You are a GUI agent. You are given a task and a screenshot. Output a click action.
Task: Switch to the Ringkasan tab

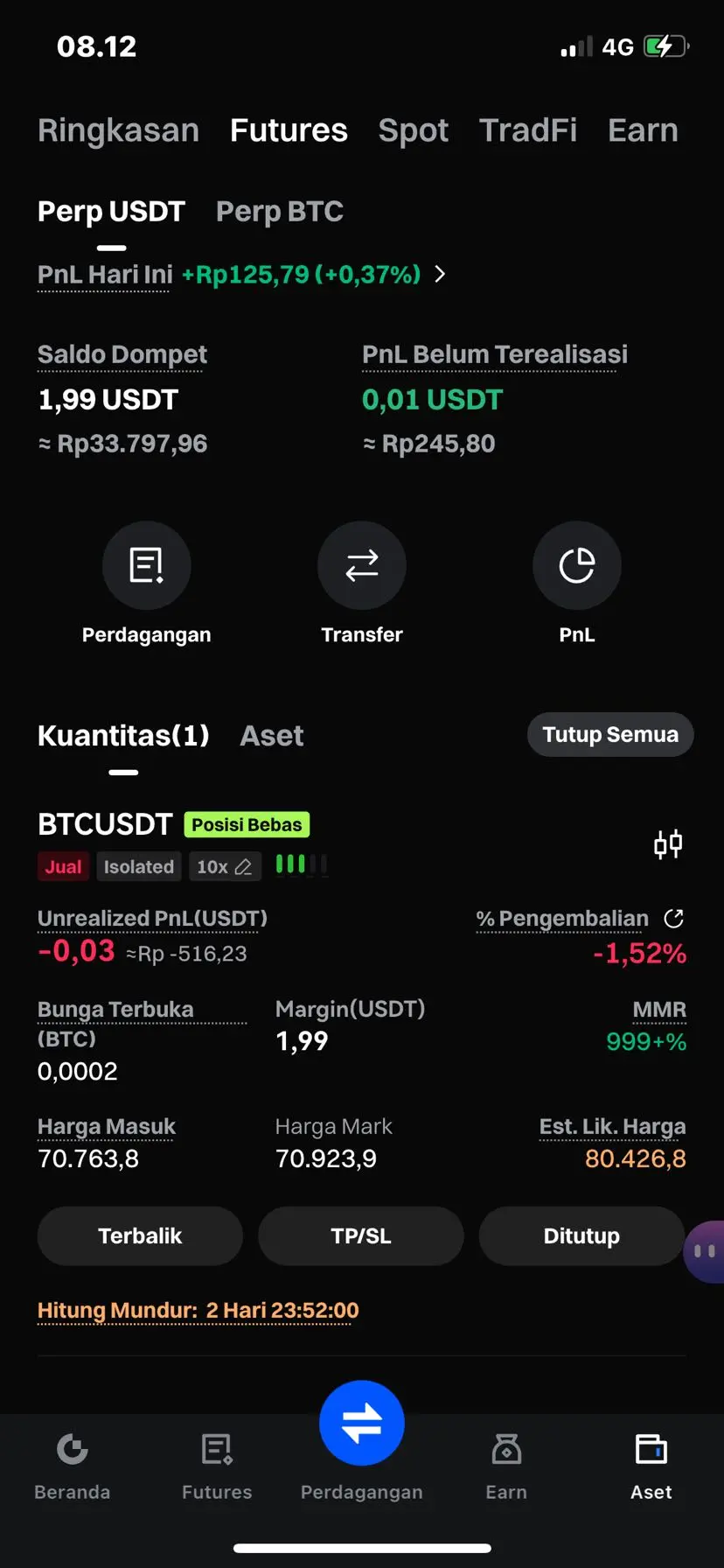pos(118,130)
